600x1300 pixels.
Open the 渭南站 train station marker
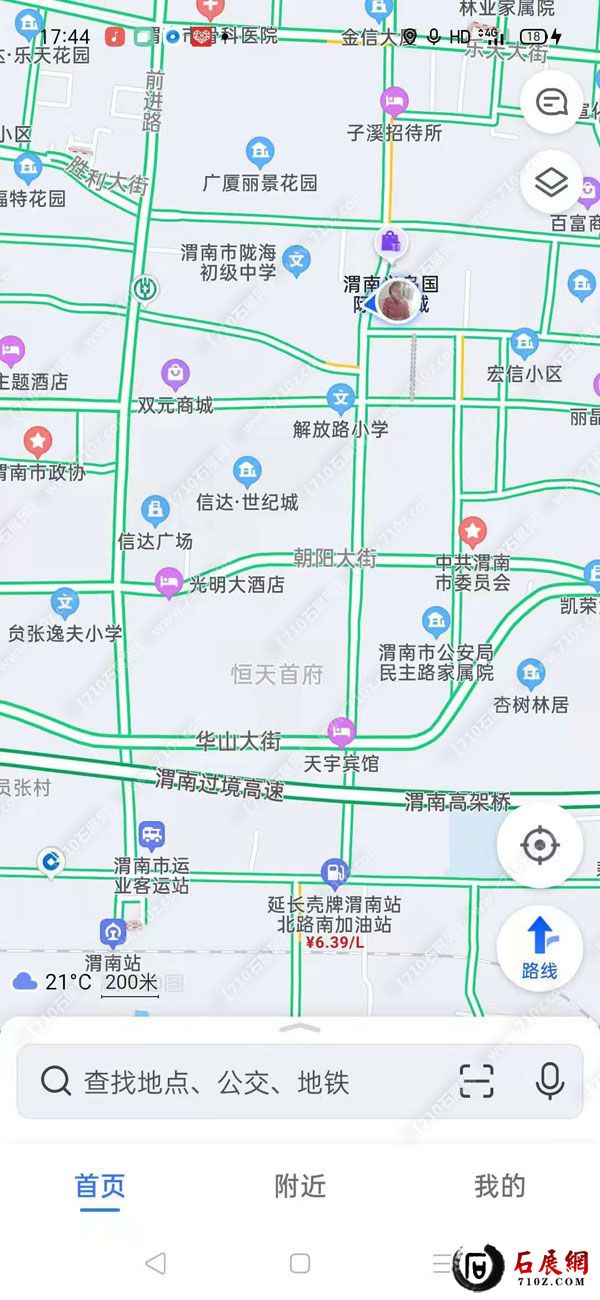(x=112, y=932)
